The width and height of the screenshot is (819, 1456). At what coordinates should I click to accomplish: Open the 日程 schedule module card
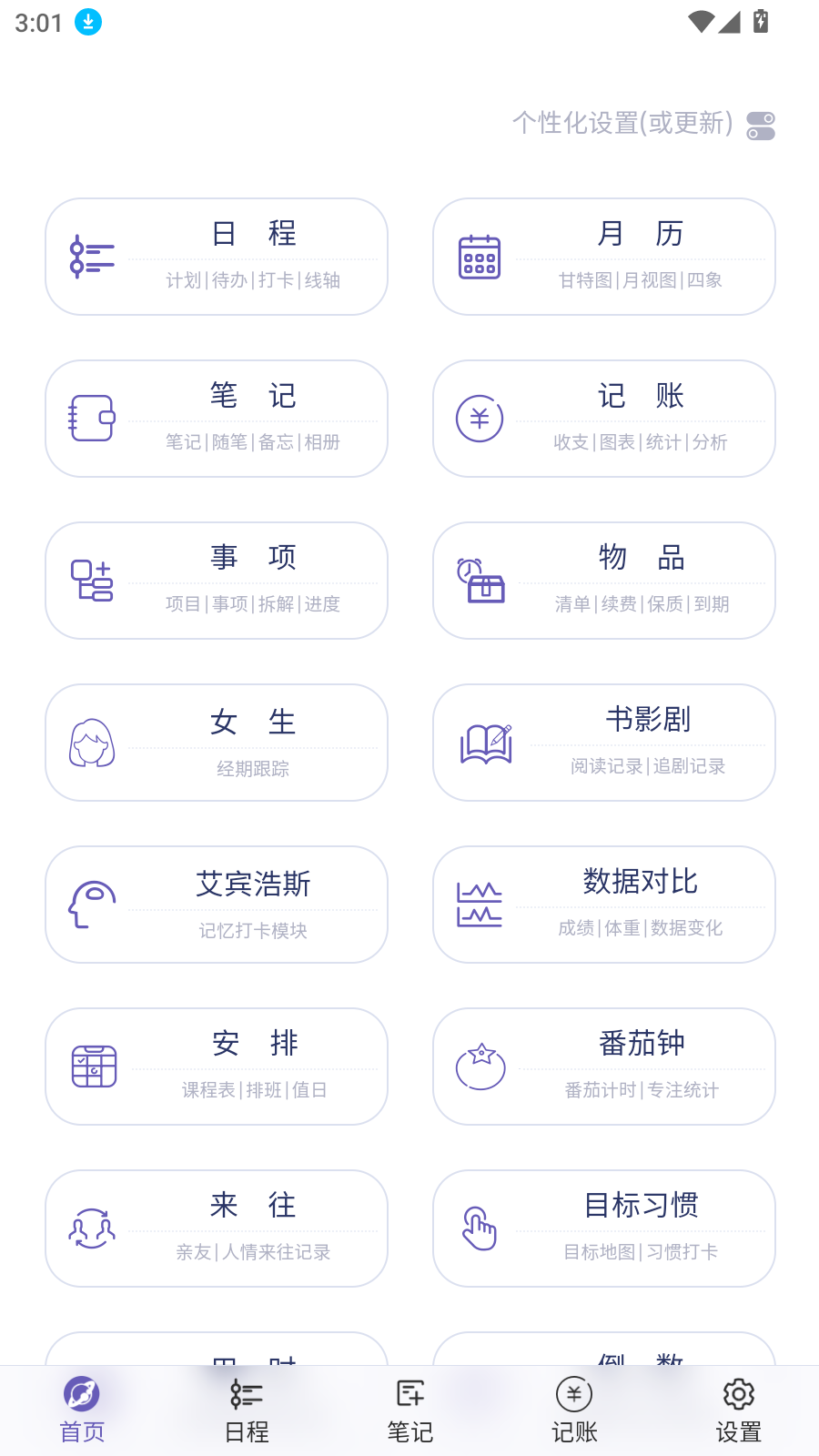click(x=216, y=256)
